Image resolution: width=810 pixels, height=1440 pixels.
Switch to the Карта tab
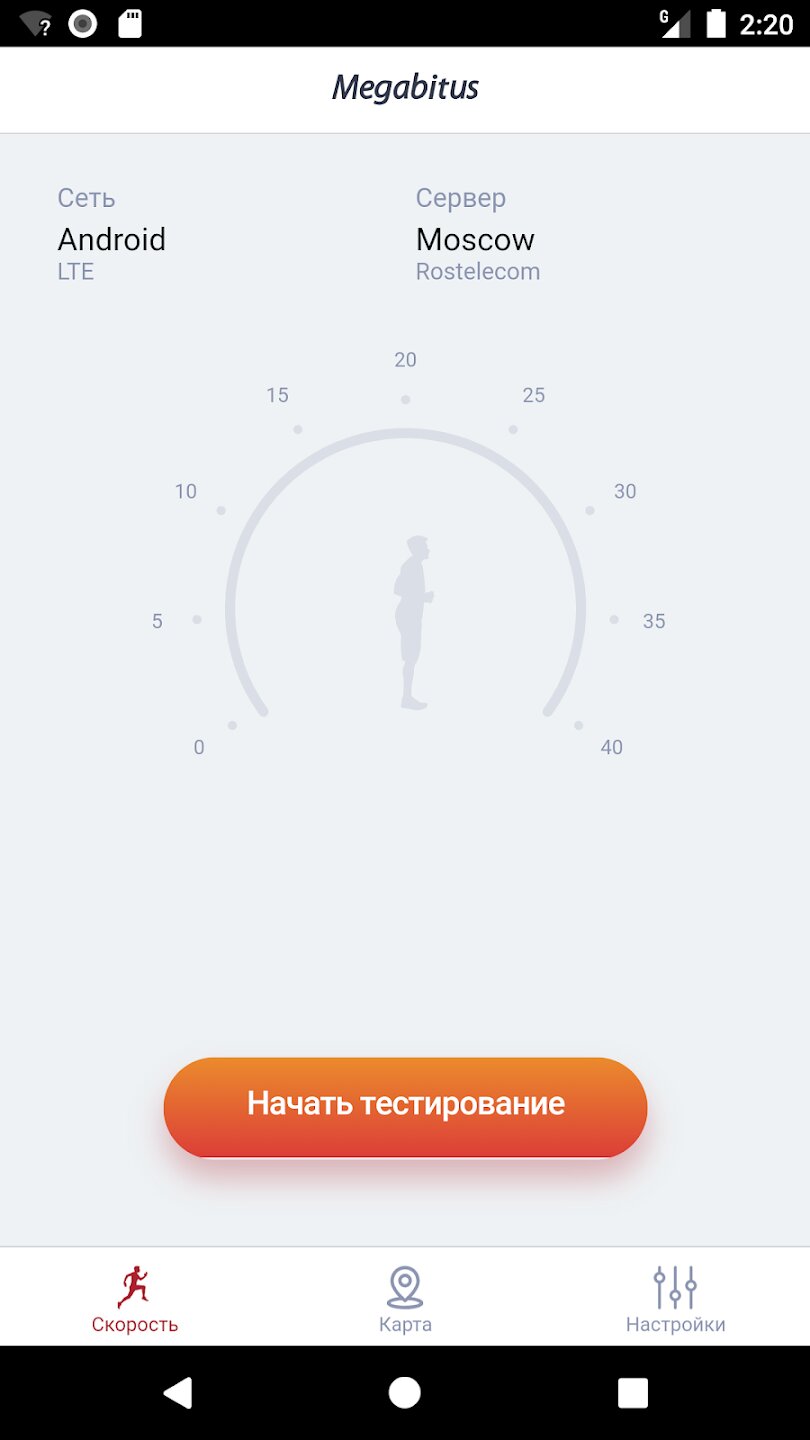coord(405,1298)
